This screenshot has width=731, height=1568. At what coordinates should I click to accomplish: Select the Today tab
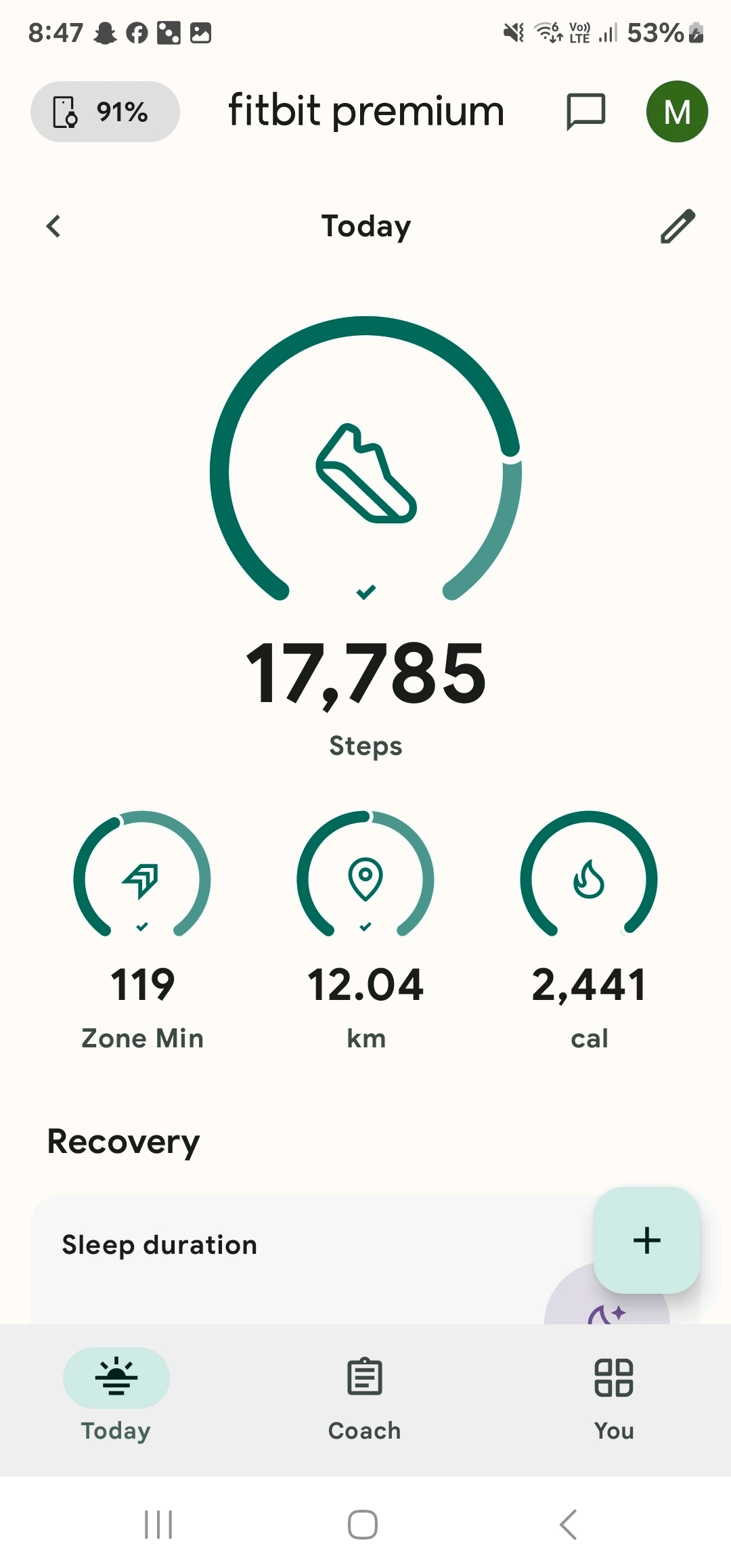click(x=116, y=1398)
